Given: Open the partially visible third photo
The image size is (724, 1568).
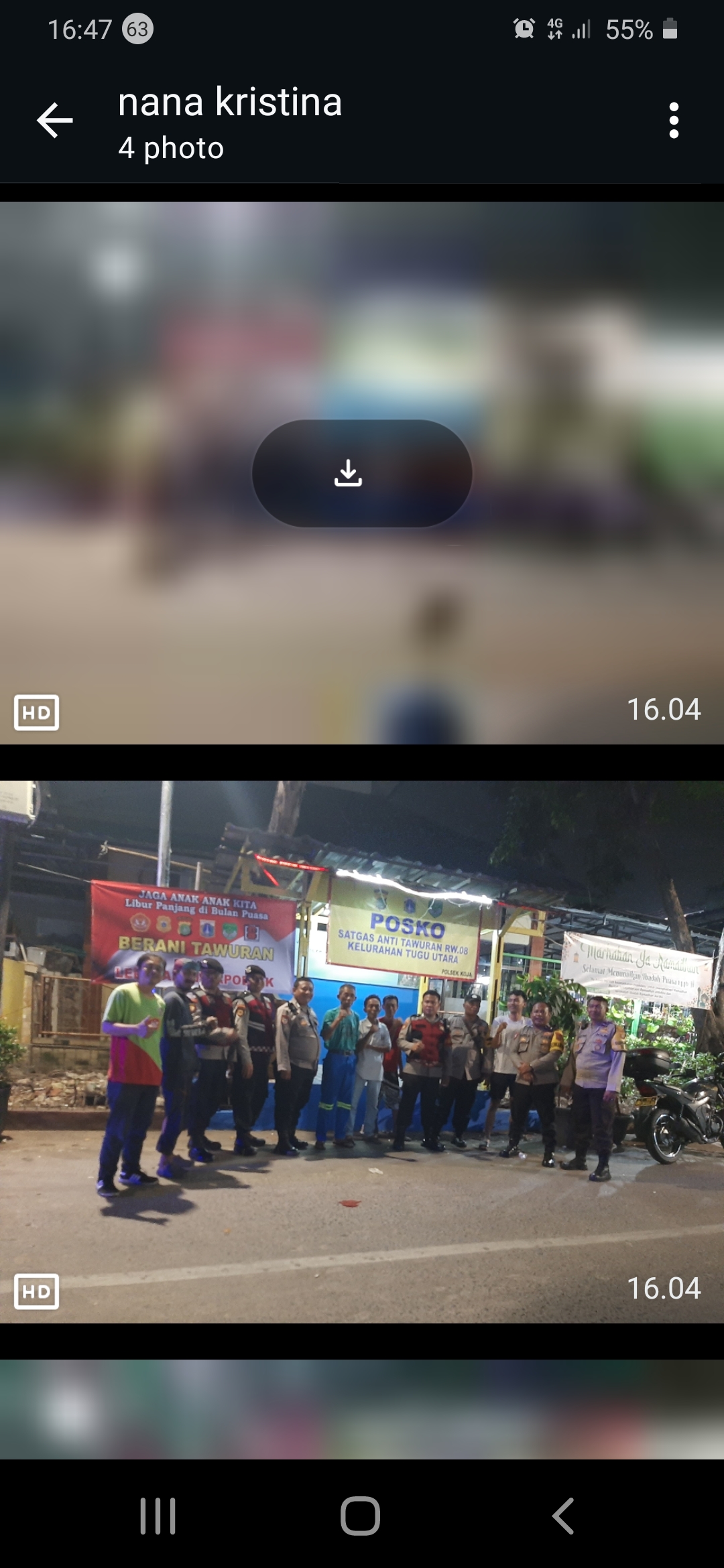Looking at the screenshot, I should click(x=362, y=1409).
